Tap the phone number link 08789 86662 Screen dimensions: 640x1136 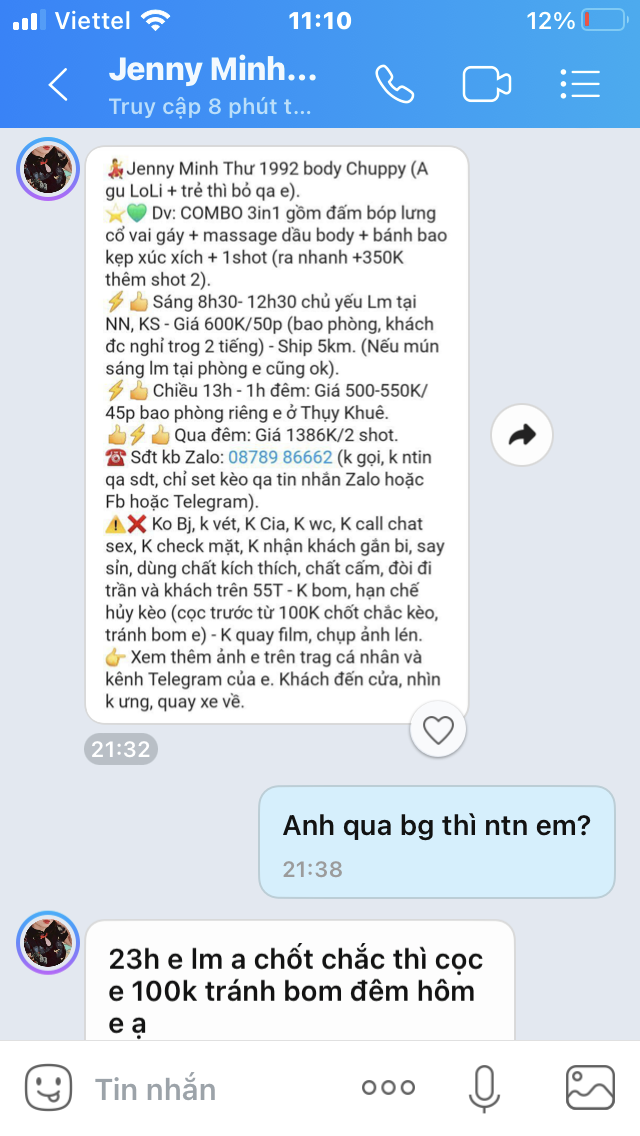click(280, 459)
